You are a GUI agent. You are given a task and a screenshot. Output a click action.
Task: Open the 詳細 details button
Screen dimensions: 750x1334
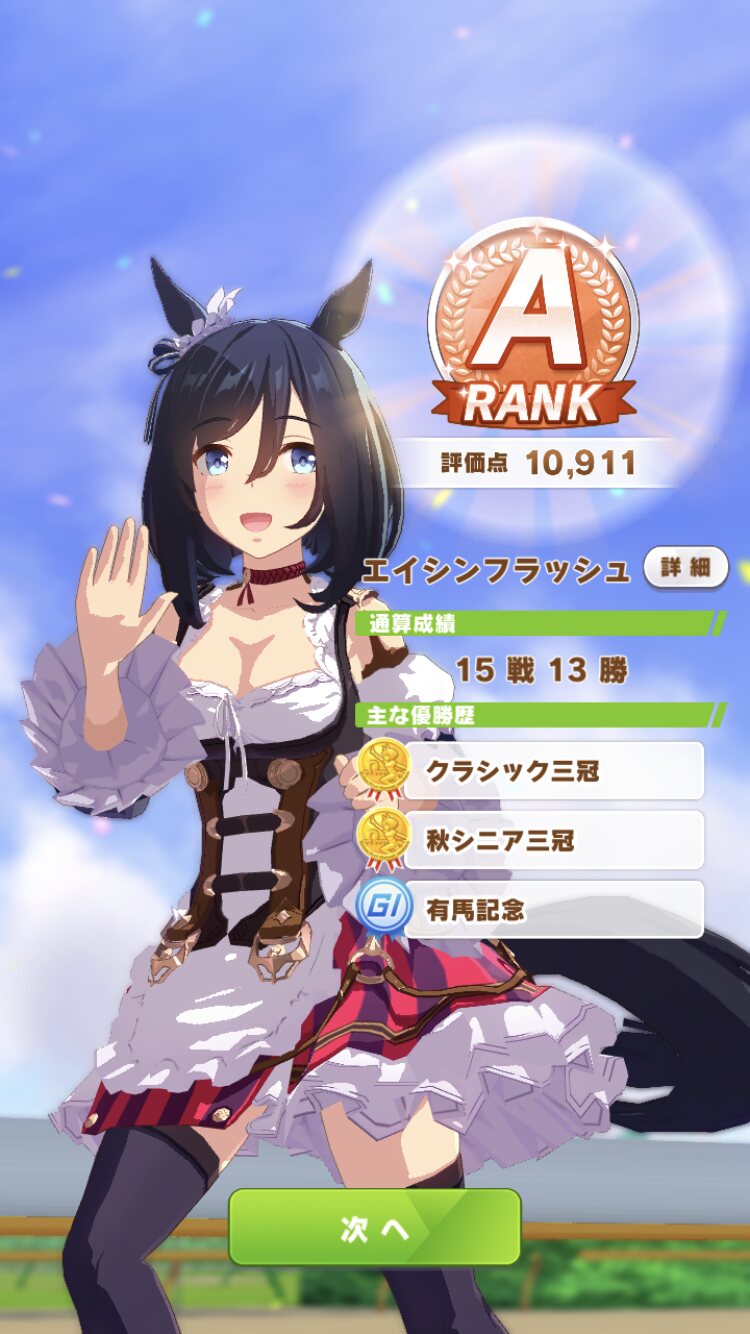(x=685, y=568)
